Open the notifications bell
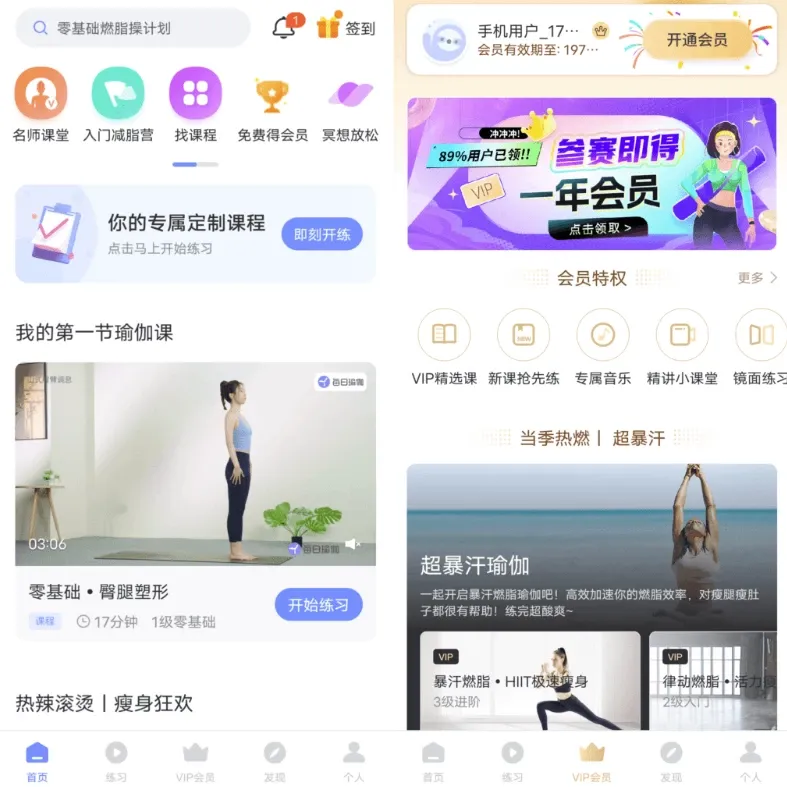787x787 pixels. pyautogui.click(x=284, y=28)
